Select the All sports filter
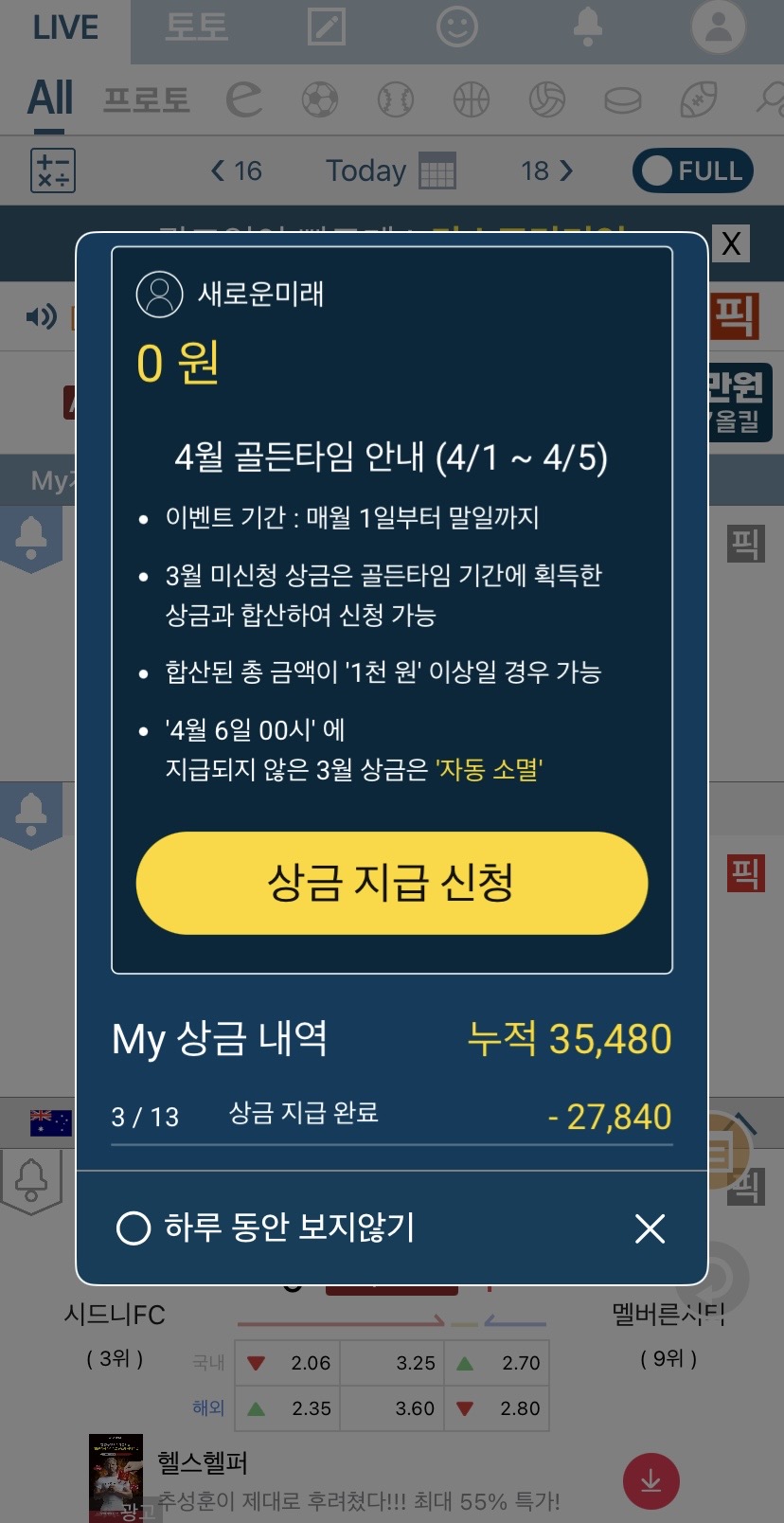This screenshot has width=784, height=1523. point(49,99)
